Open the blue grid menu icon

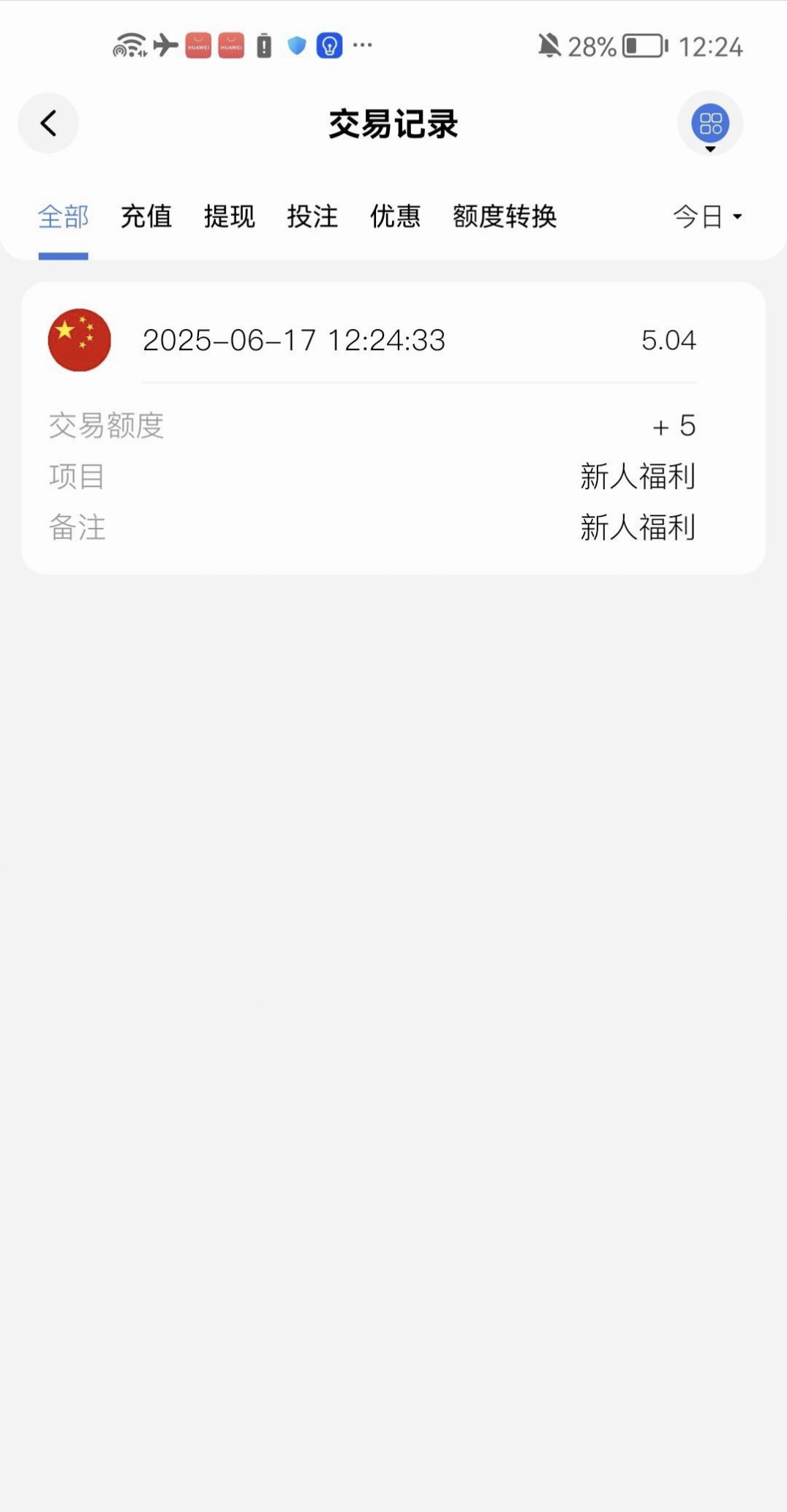tap(710, 123)
